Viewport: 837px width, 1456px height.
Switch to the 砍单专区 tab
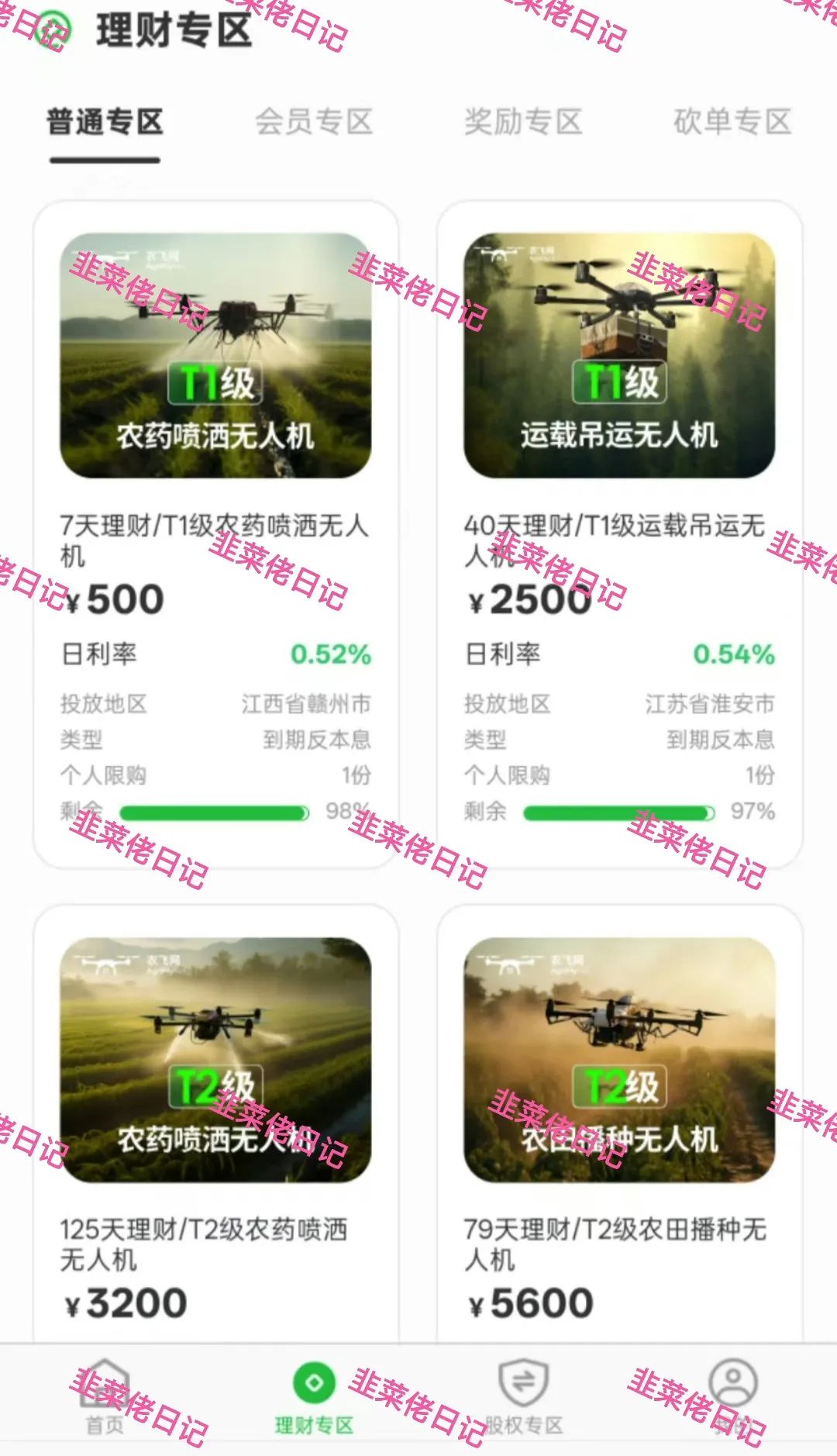pos(732,122)
